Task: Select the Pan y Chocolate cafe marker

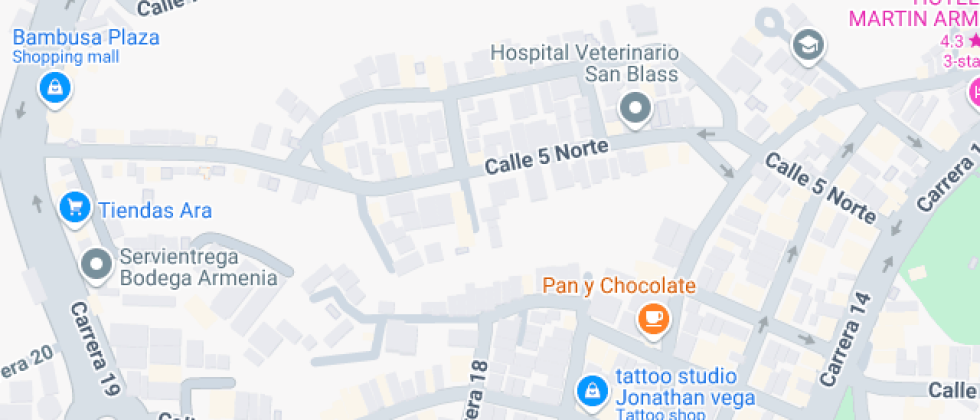Action: pyautogui.click(x=654, y=318)
